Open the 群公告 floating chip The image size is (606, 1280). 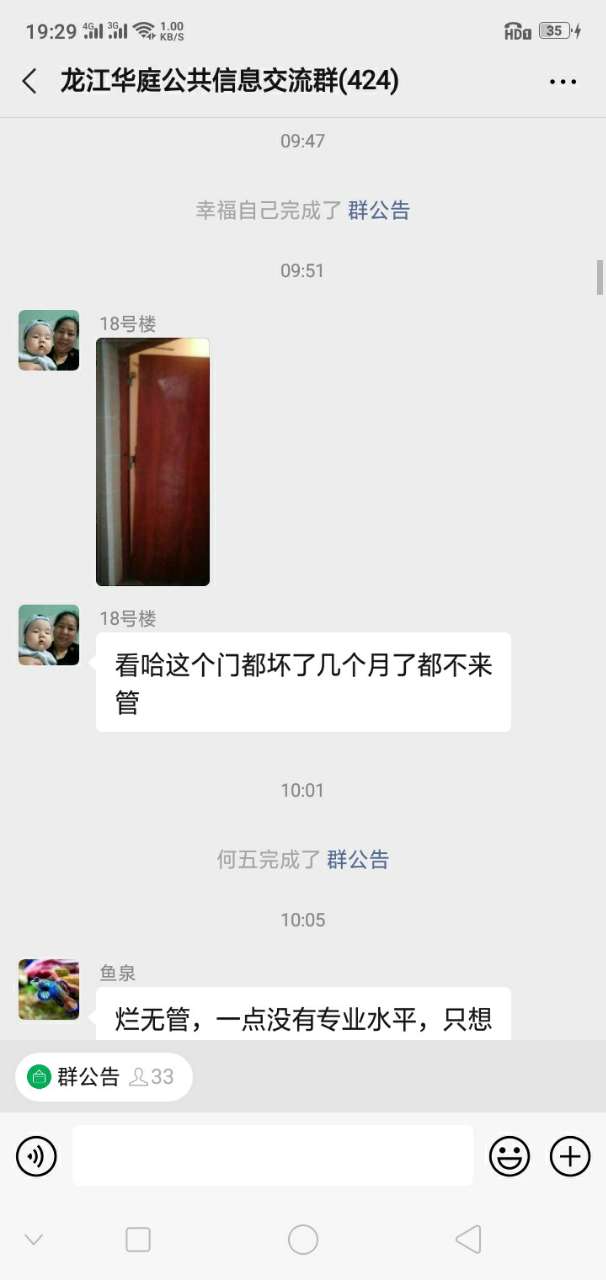pyautogui.click(x=102, y=1077)
